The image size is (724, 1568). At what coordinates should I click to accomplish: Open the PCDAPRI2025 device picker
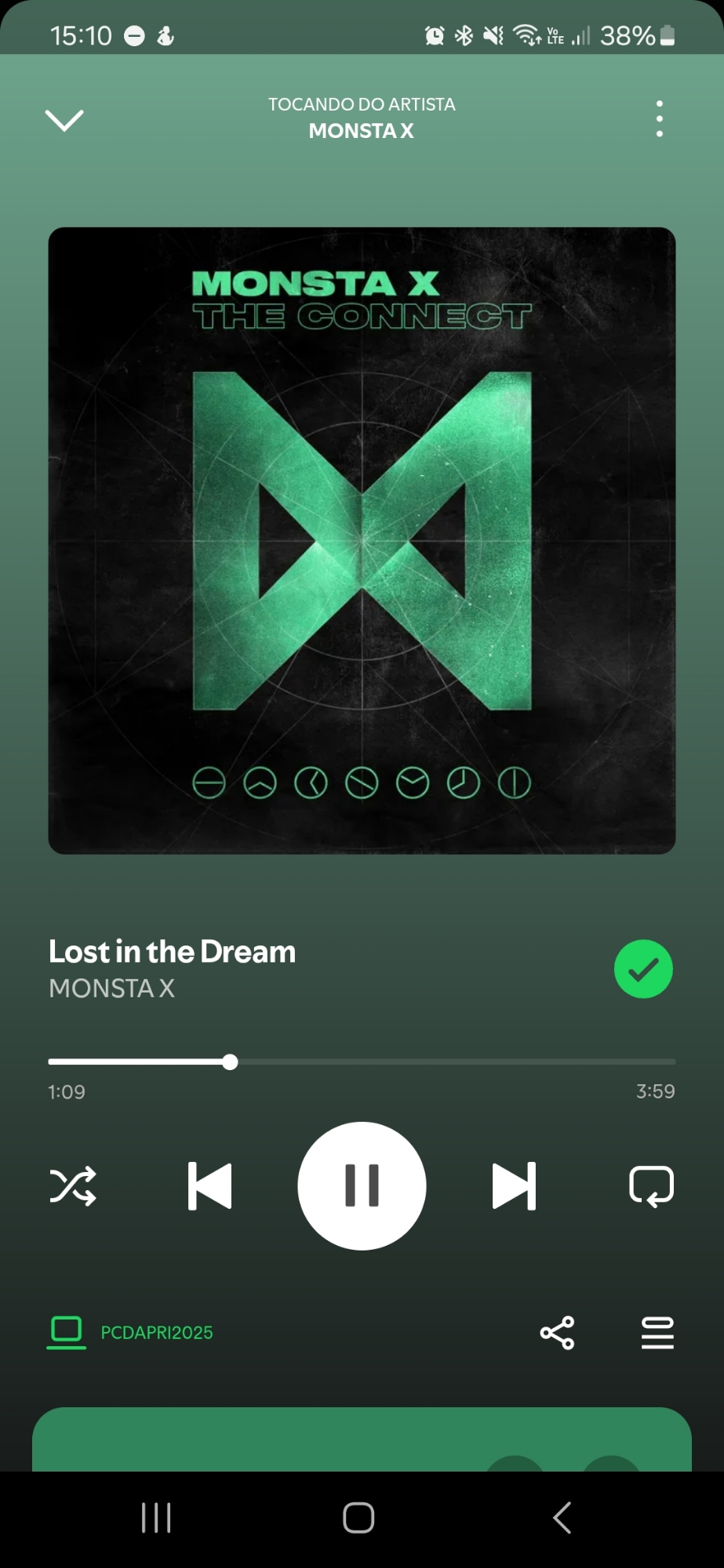point(130,1332)
